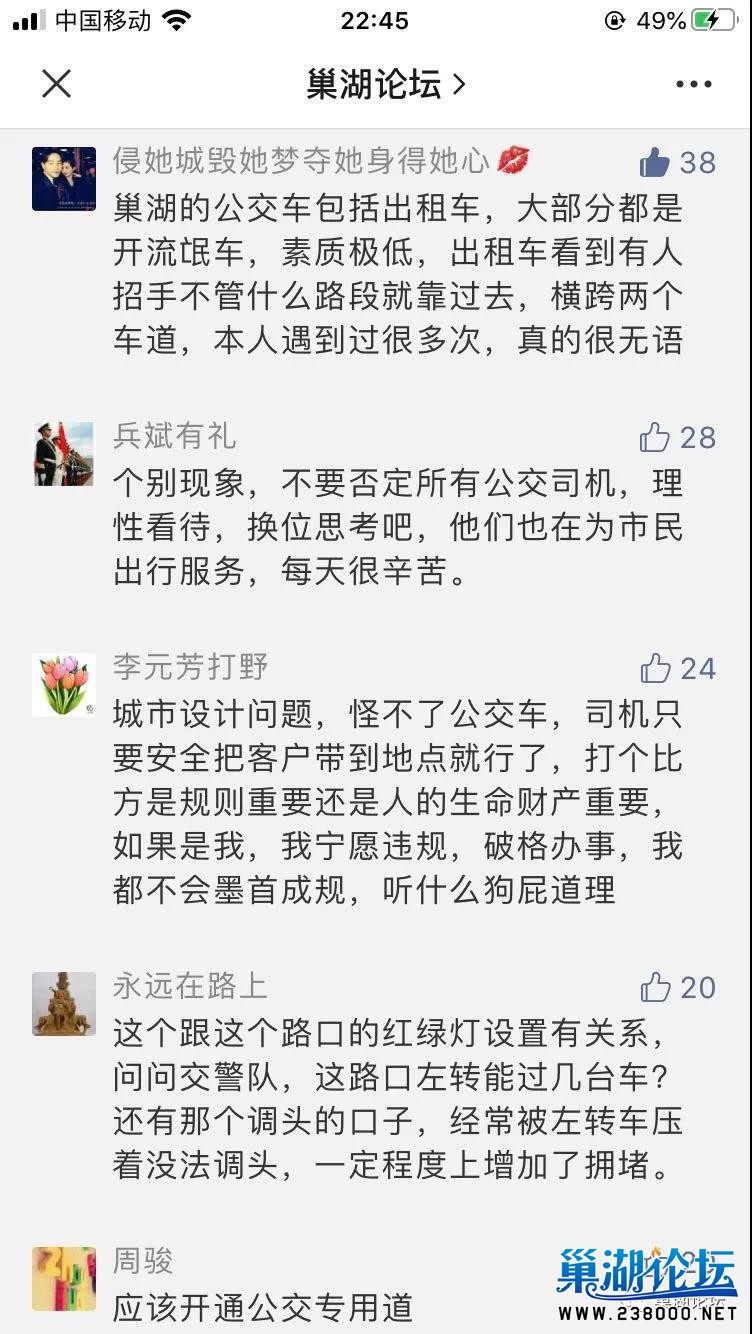Open the 巢湖论坛 title link
Screen dimensions: 752x1334
tap(386, 84)
